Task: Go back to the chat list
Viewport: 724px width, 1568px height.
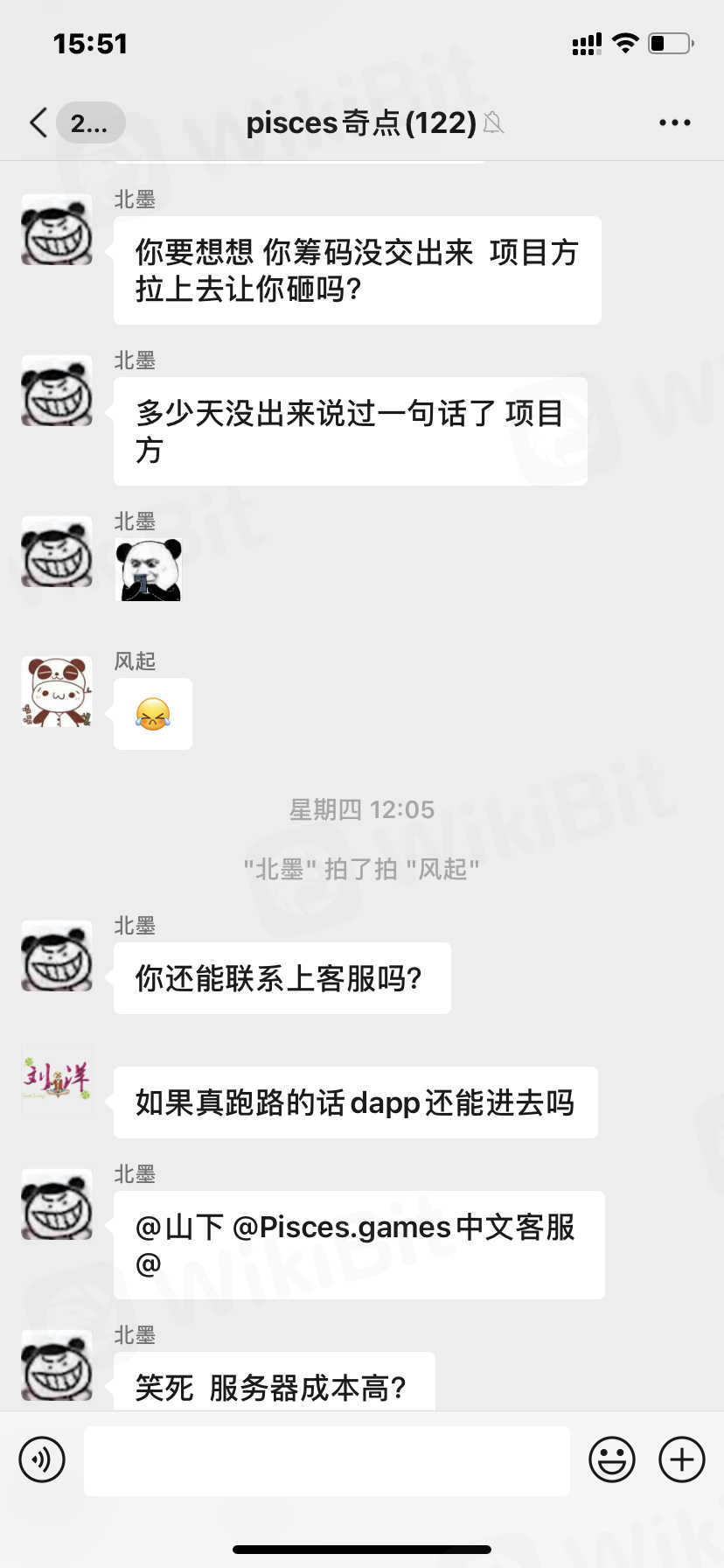Action: [x=38, y=122]
